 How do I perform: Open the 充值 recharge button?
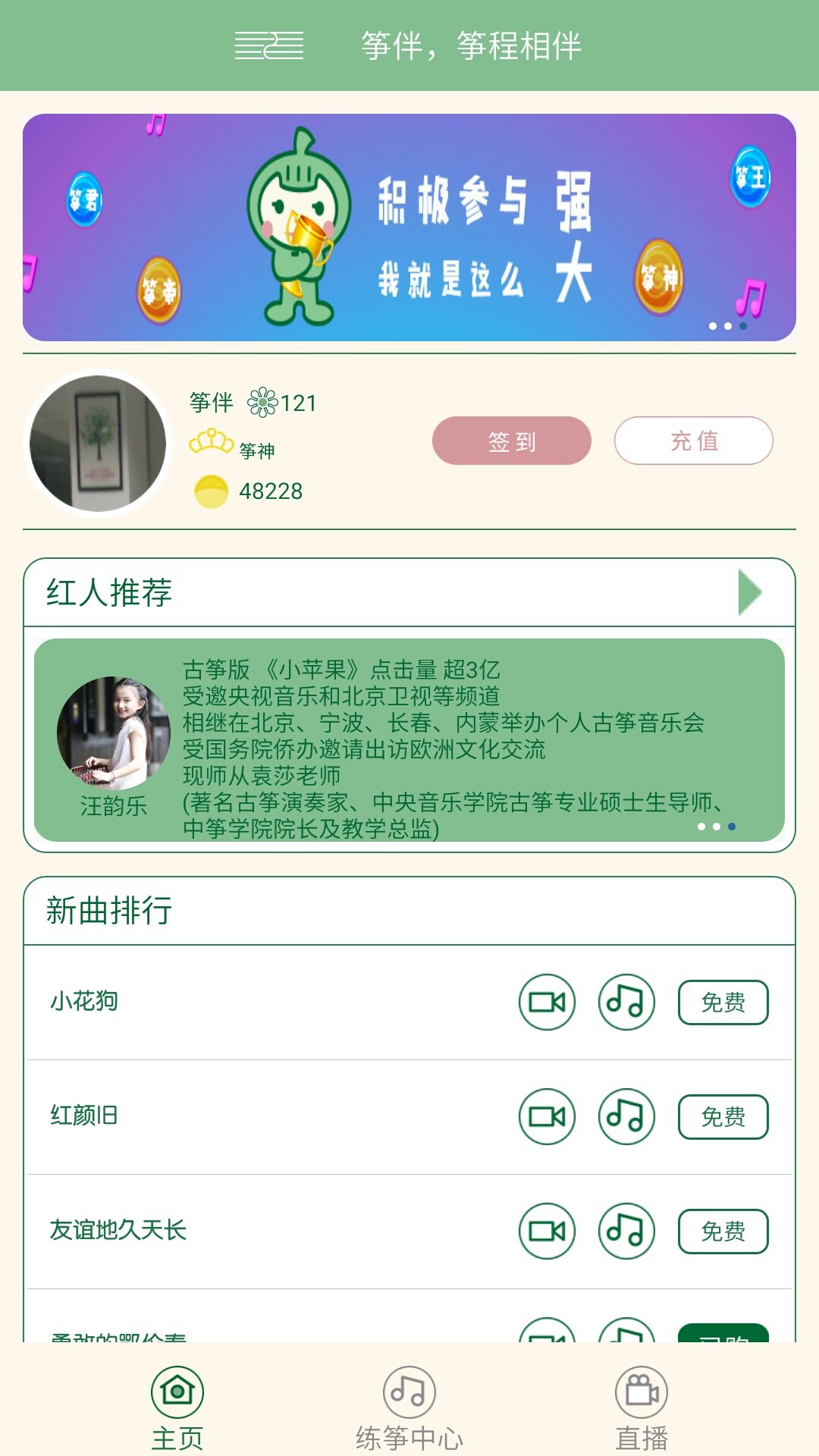(693, 441)
